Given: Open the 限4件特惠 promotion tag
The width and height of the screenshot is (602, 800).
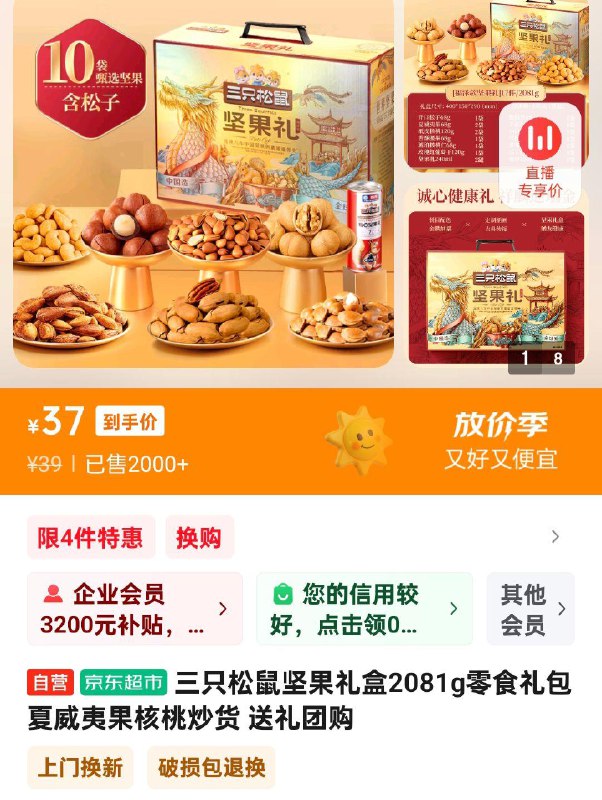Looking at the screenshot, I should click(x=90, y=537).
